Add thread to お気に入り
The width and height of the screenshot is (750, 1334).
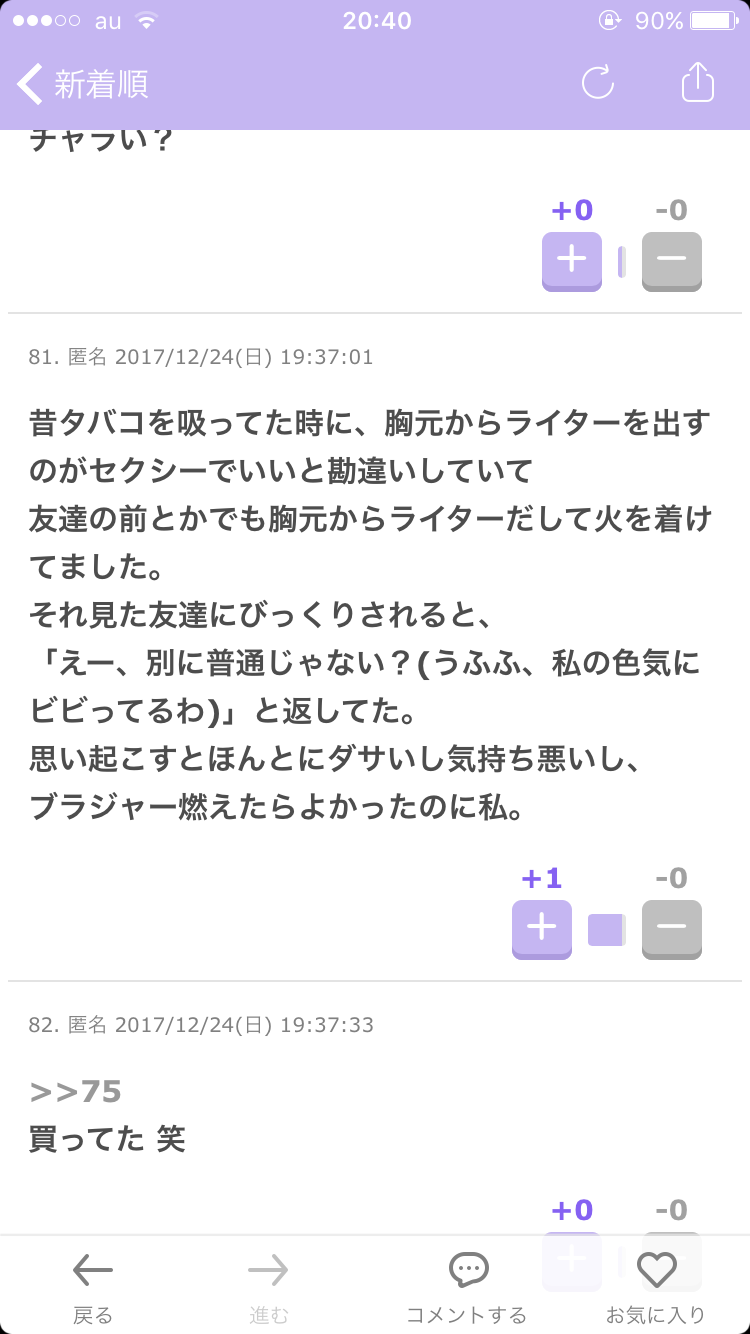point(657,1288)
